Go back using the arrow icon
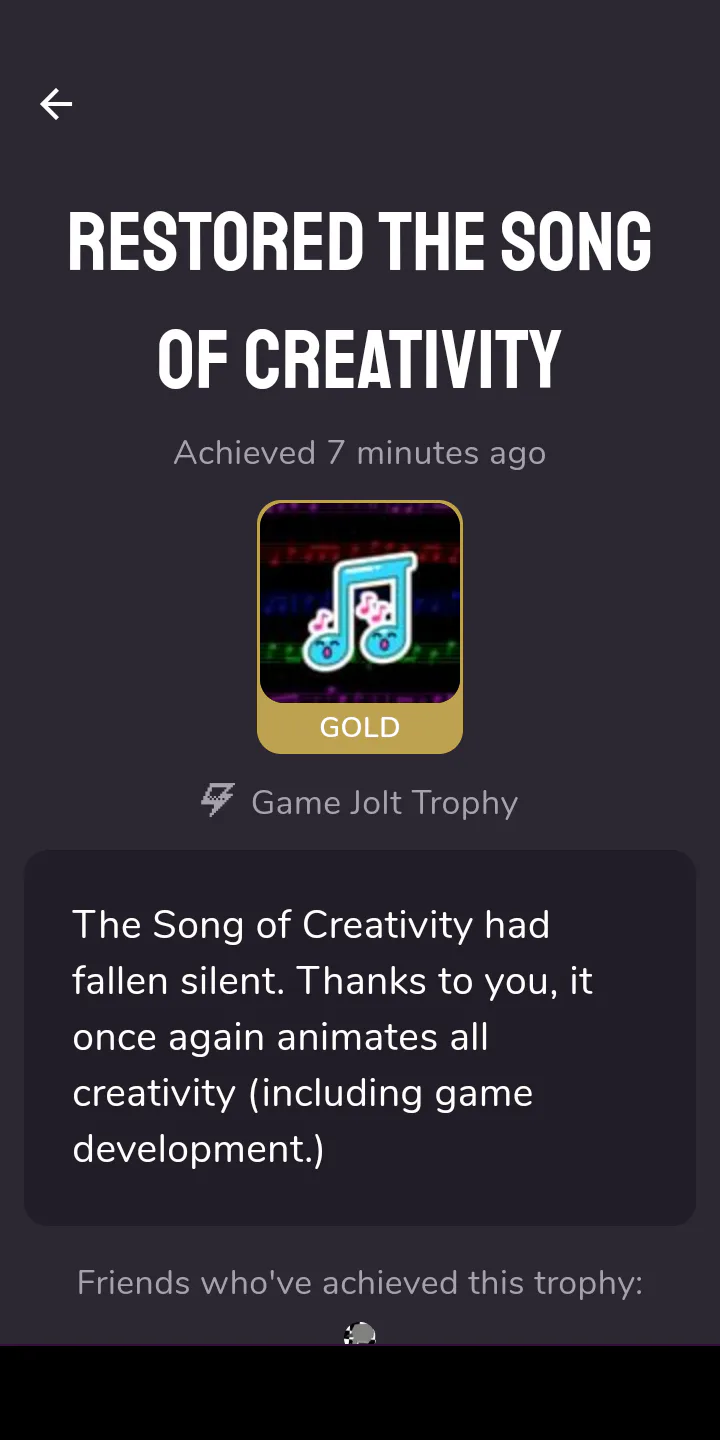Viewport: 720px width, 1440px height. pos(56,104)
